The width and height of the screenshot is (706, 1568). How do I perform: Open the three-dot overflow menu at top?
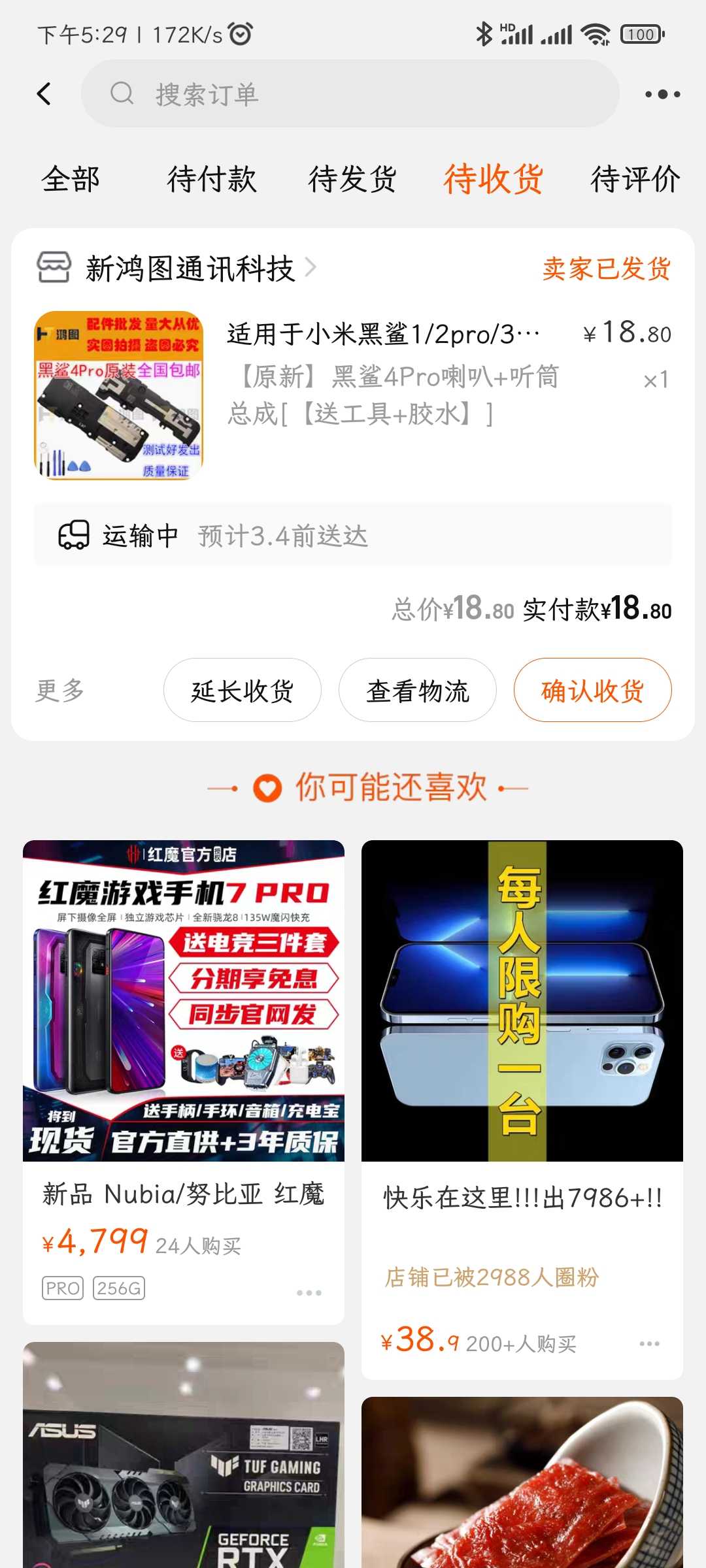(662, 95)
